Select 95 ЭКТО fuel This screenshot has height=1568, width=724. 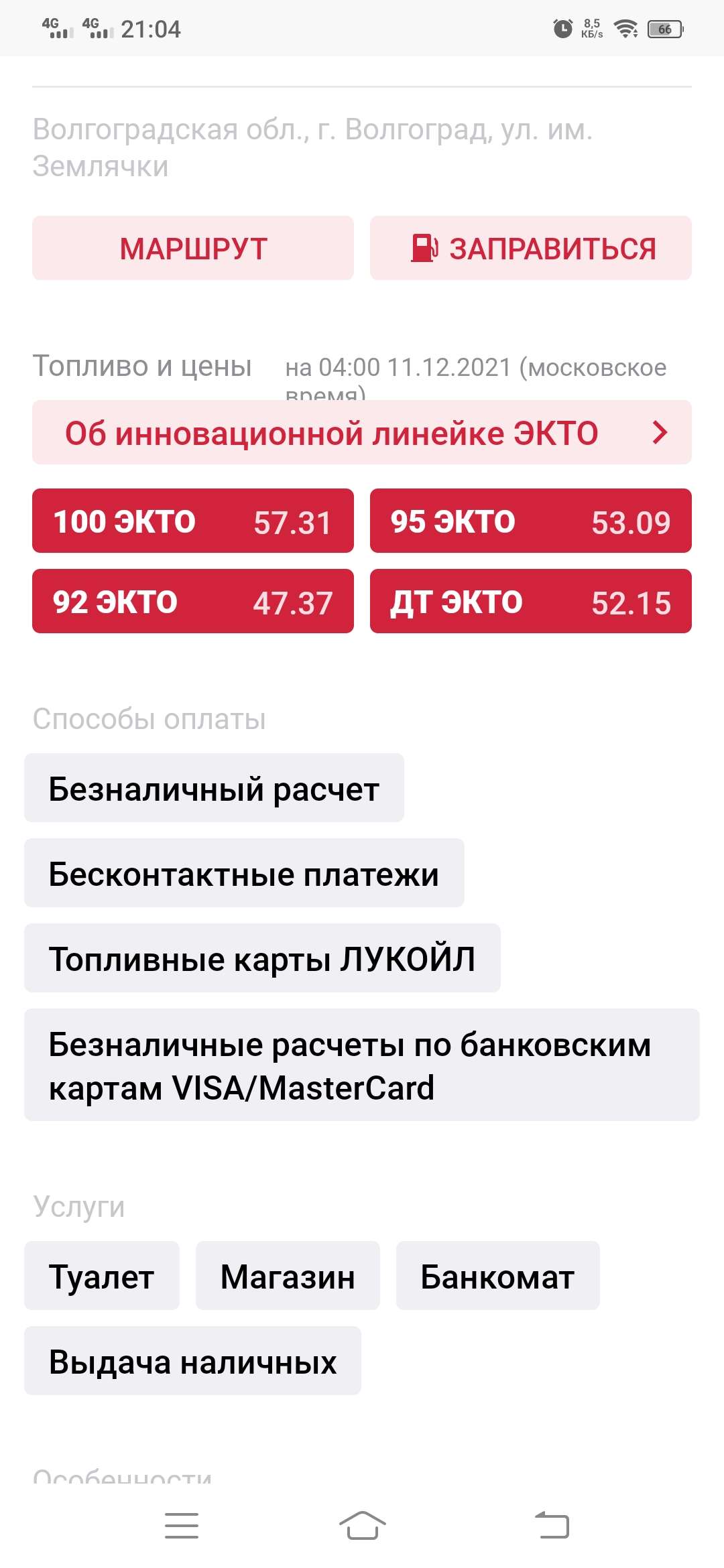[531, 521]
